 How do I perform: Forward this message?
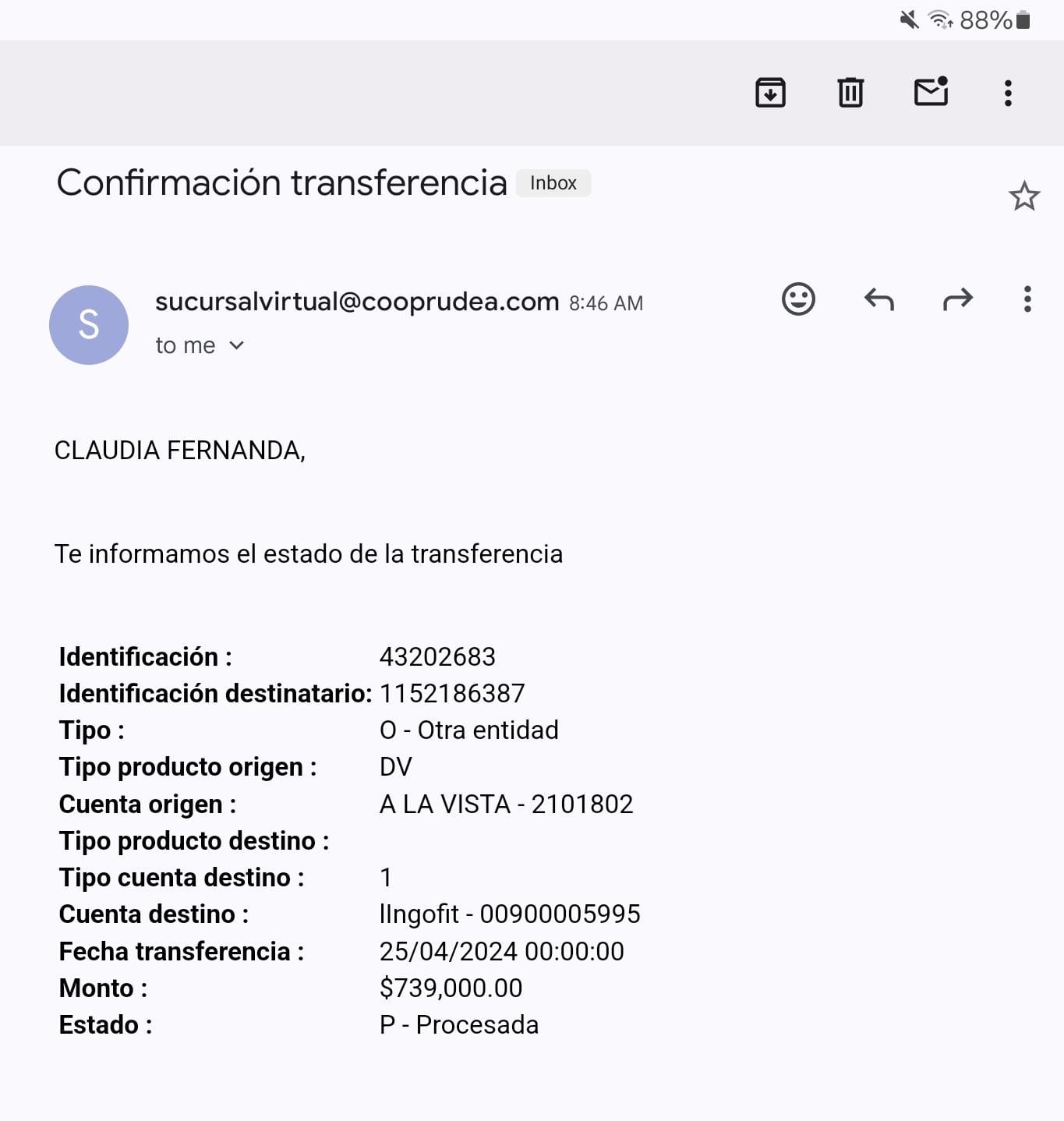click(957, 299)
